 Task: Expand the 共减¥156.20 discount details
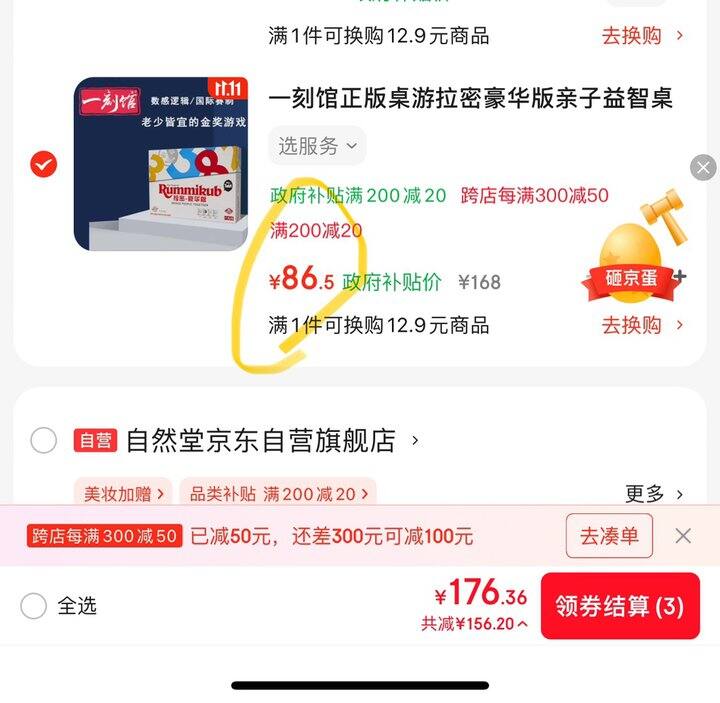coord(474,624)
